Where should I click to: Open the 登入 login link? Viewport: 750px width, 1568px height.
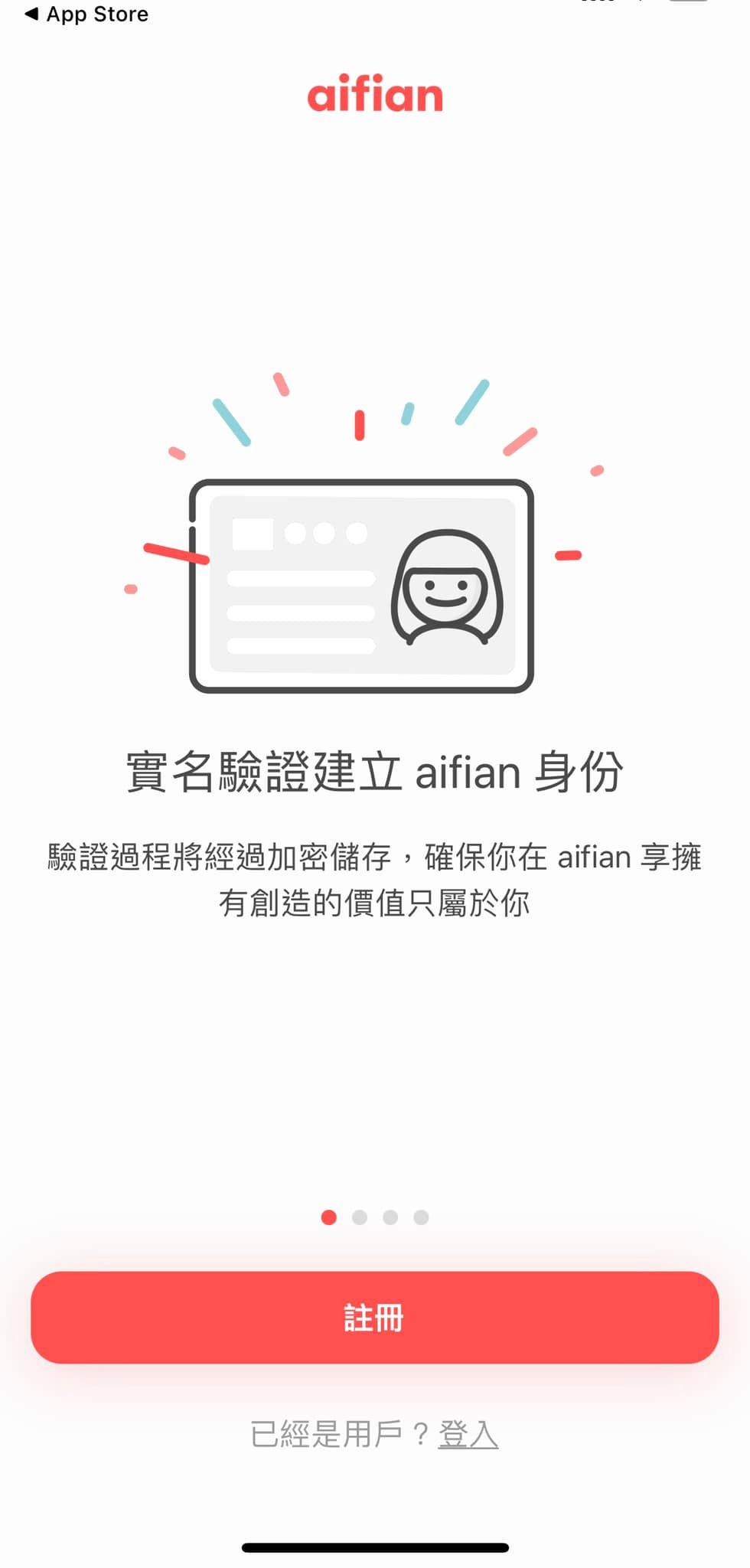(x=468, y=1434)
